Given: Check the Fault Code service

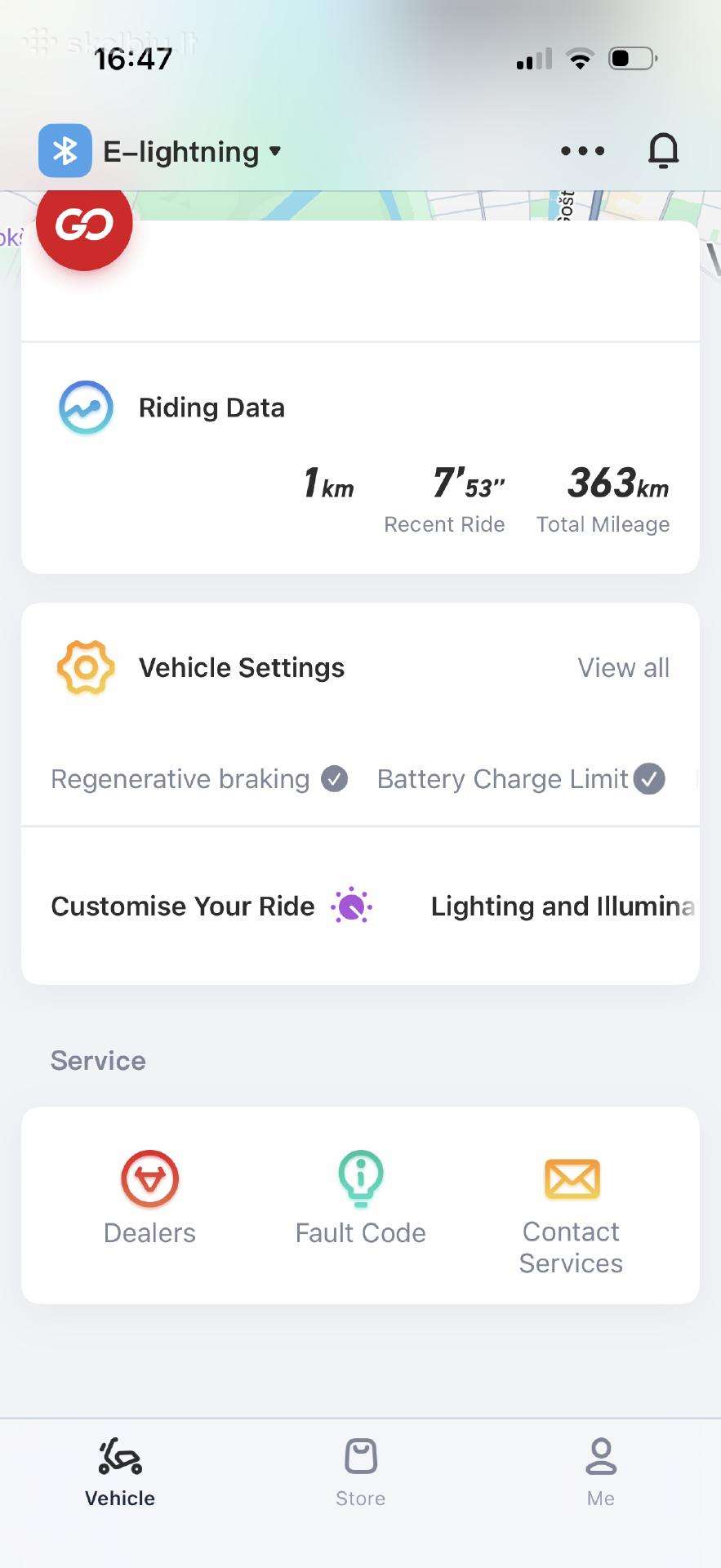Looking at the screenshot, I should 360,1198.
